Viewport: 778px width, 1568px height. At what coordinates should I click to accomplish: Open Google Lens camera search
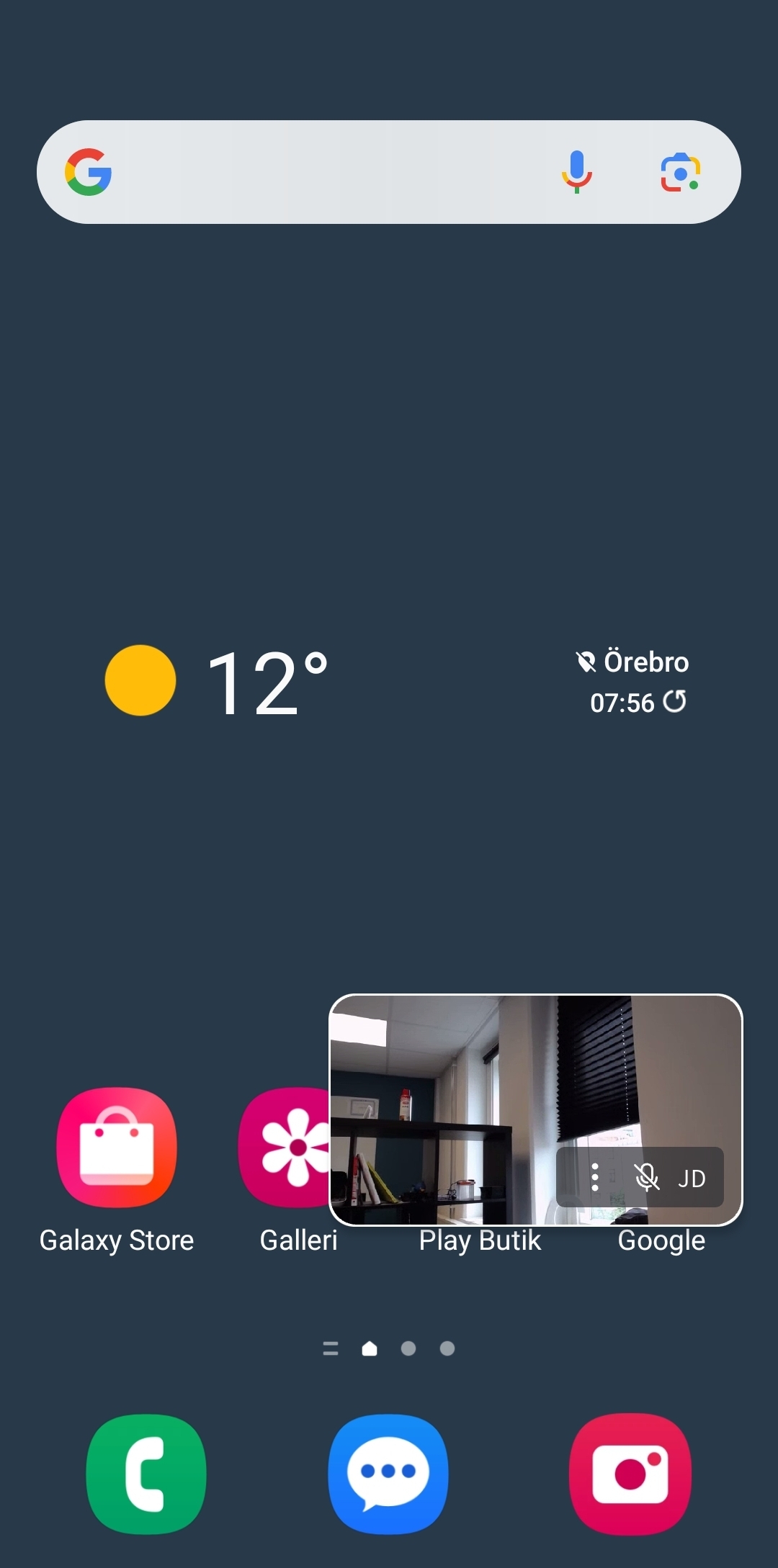[680, 172]
